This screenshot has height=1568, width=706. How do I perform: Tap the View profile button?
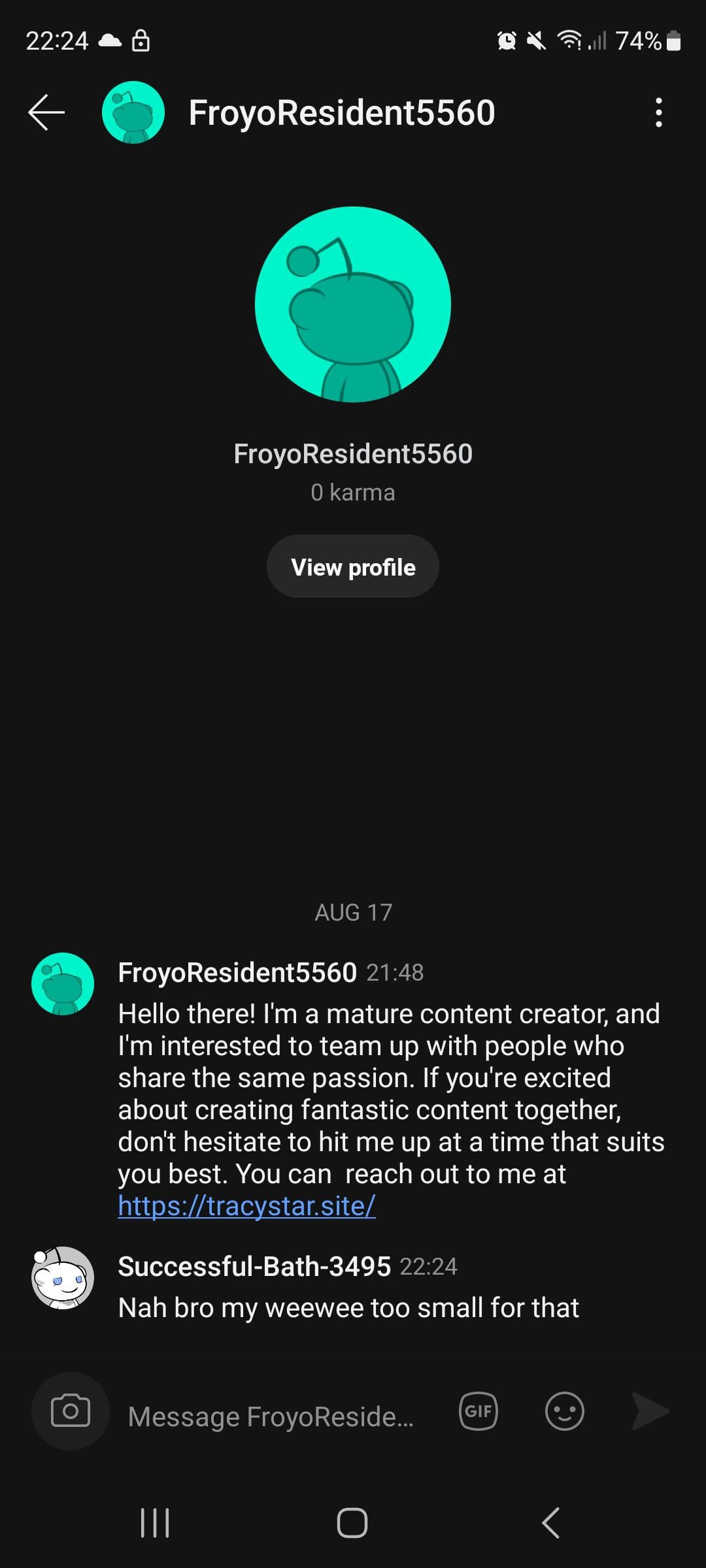coord(352,566)
